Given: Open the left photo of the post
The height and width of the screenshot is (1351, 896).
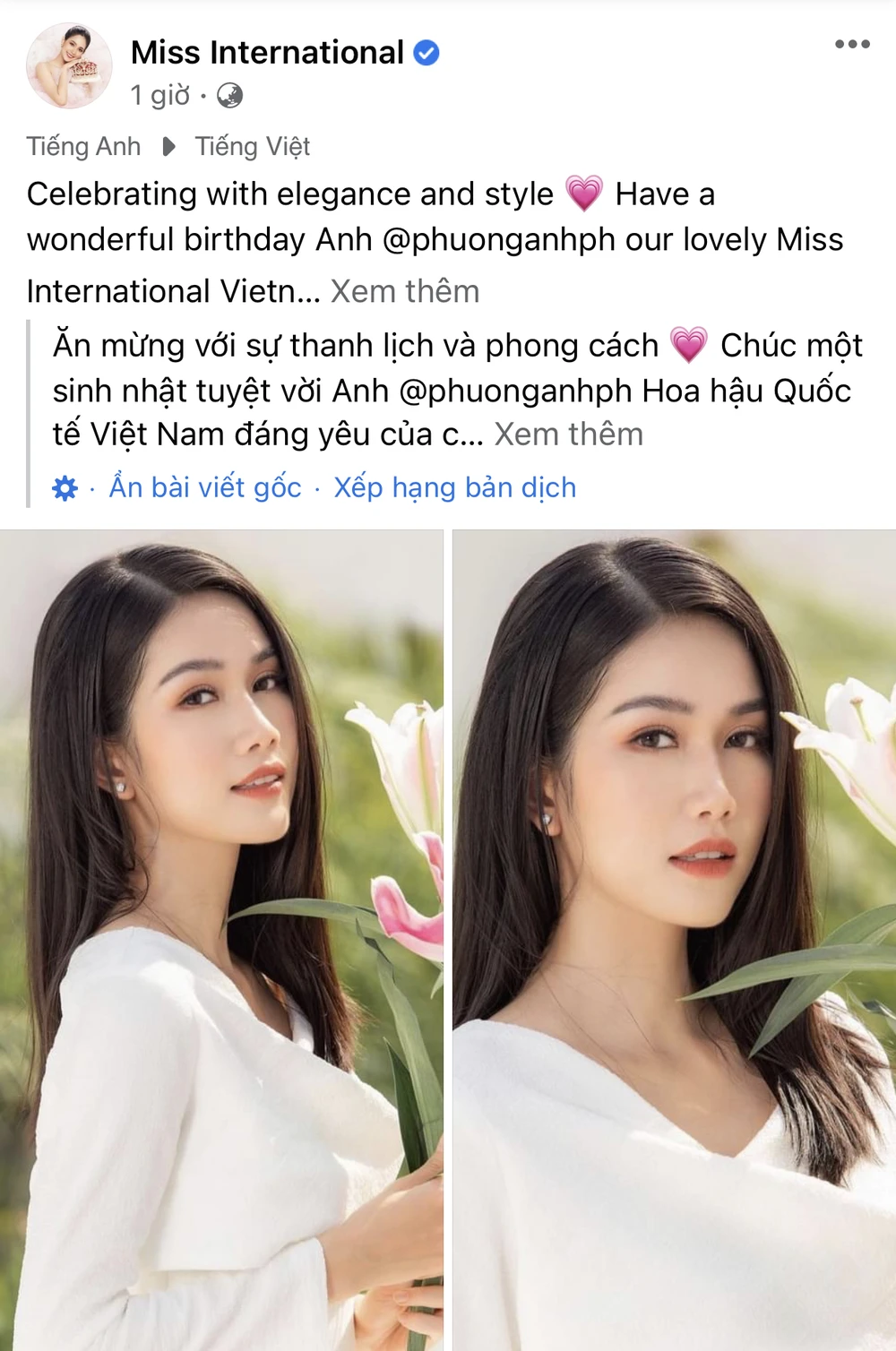Looking at the screenshot, I should click(221, 939).
